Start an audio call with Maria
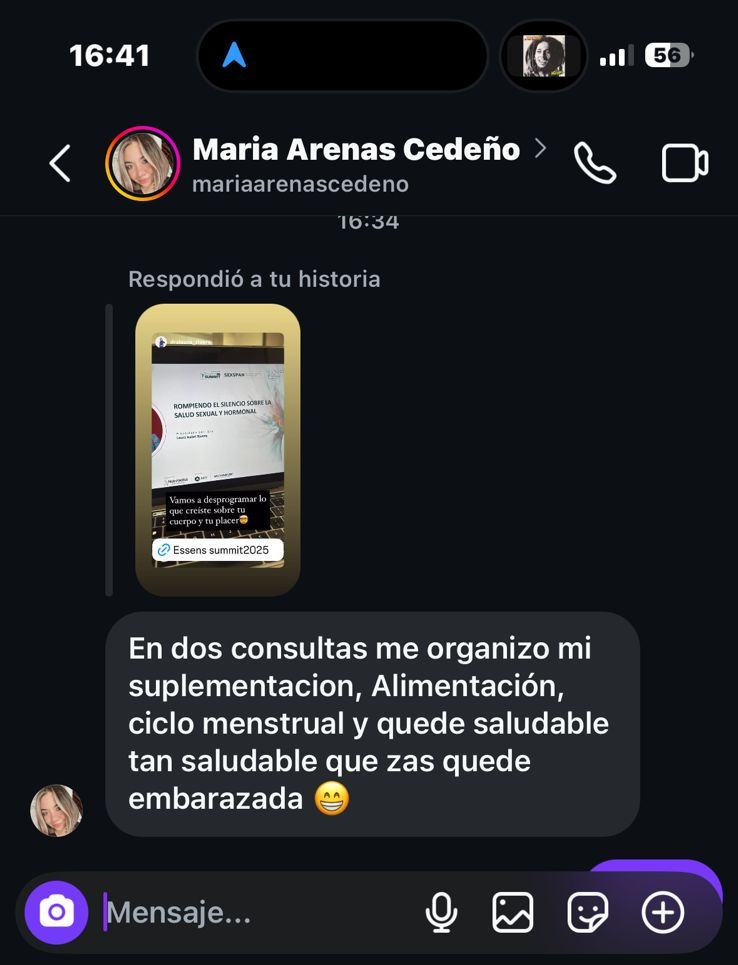 pos(594,163)
